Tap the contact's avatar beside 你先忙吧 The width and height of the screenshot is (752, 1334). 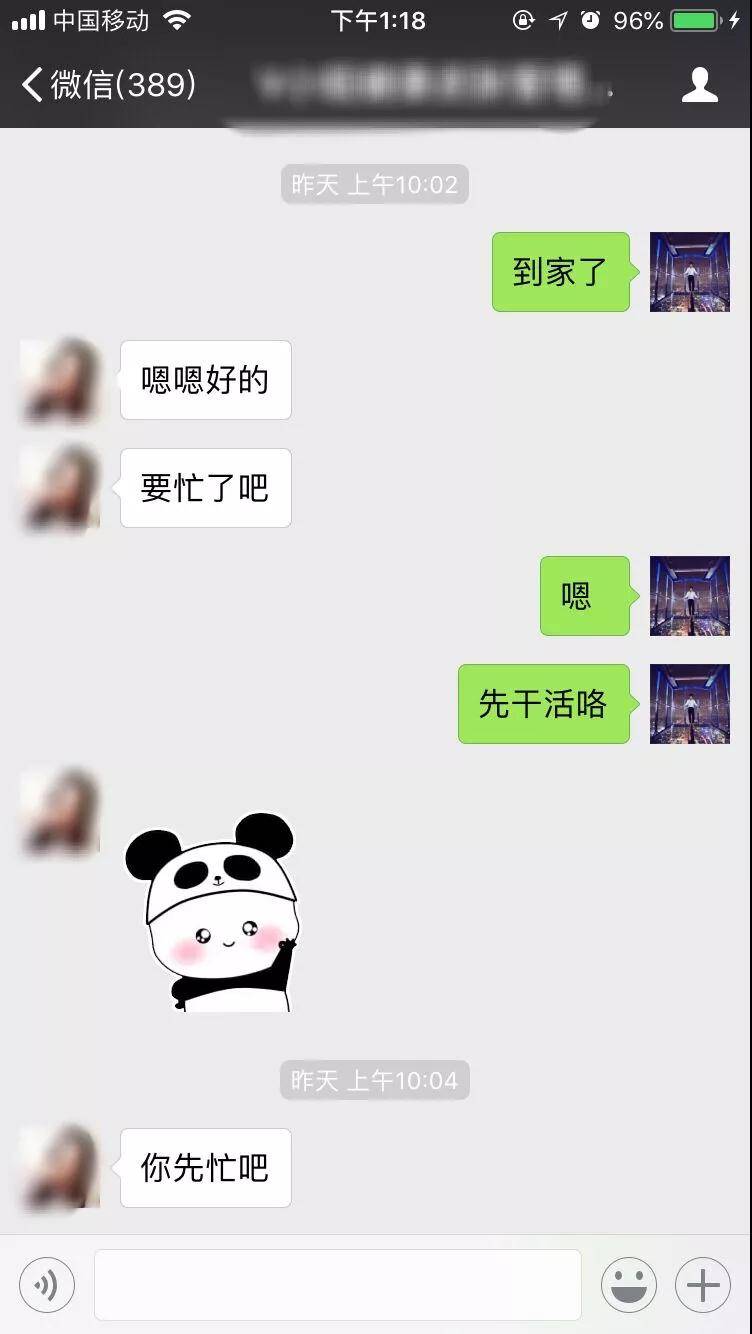tap(57, 1168)
